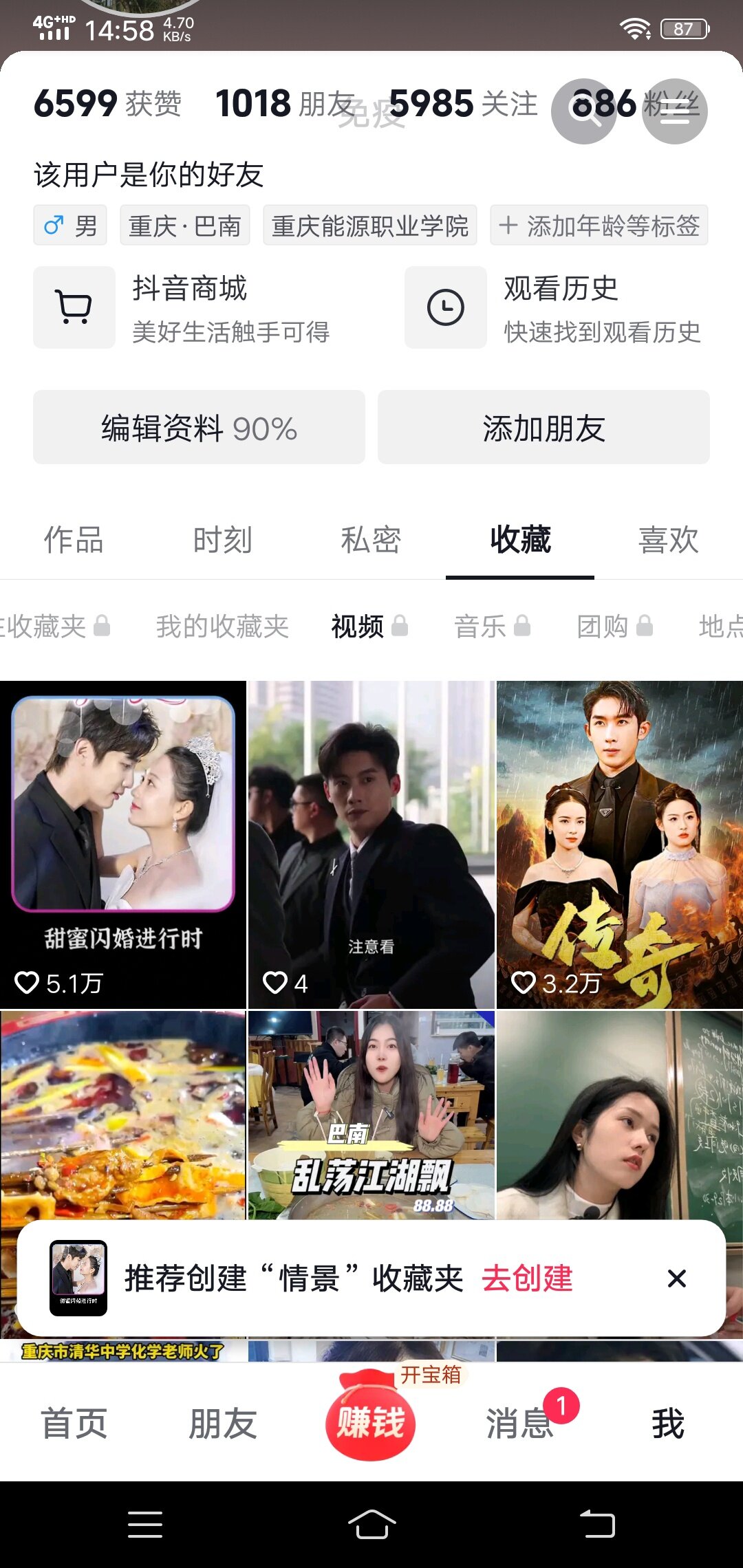
Task: Tap 编辑资料 button
Action: click(x=199, y=428)
